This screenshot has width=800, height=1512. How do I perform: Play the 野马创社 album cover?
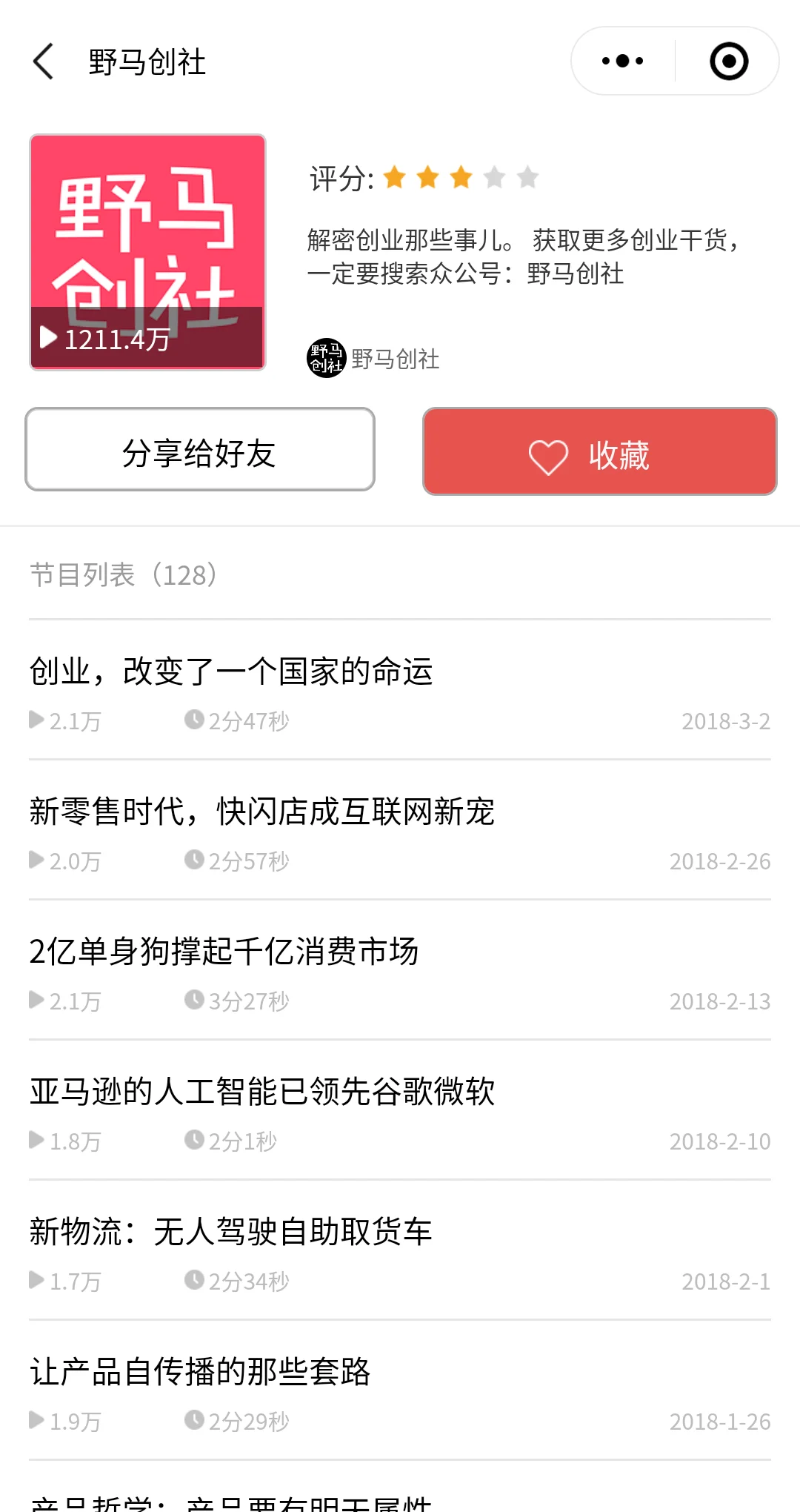147,252
